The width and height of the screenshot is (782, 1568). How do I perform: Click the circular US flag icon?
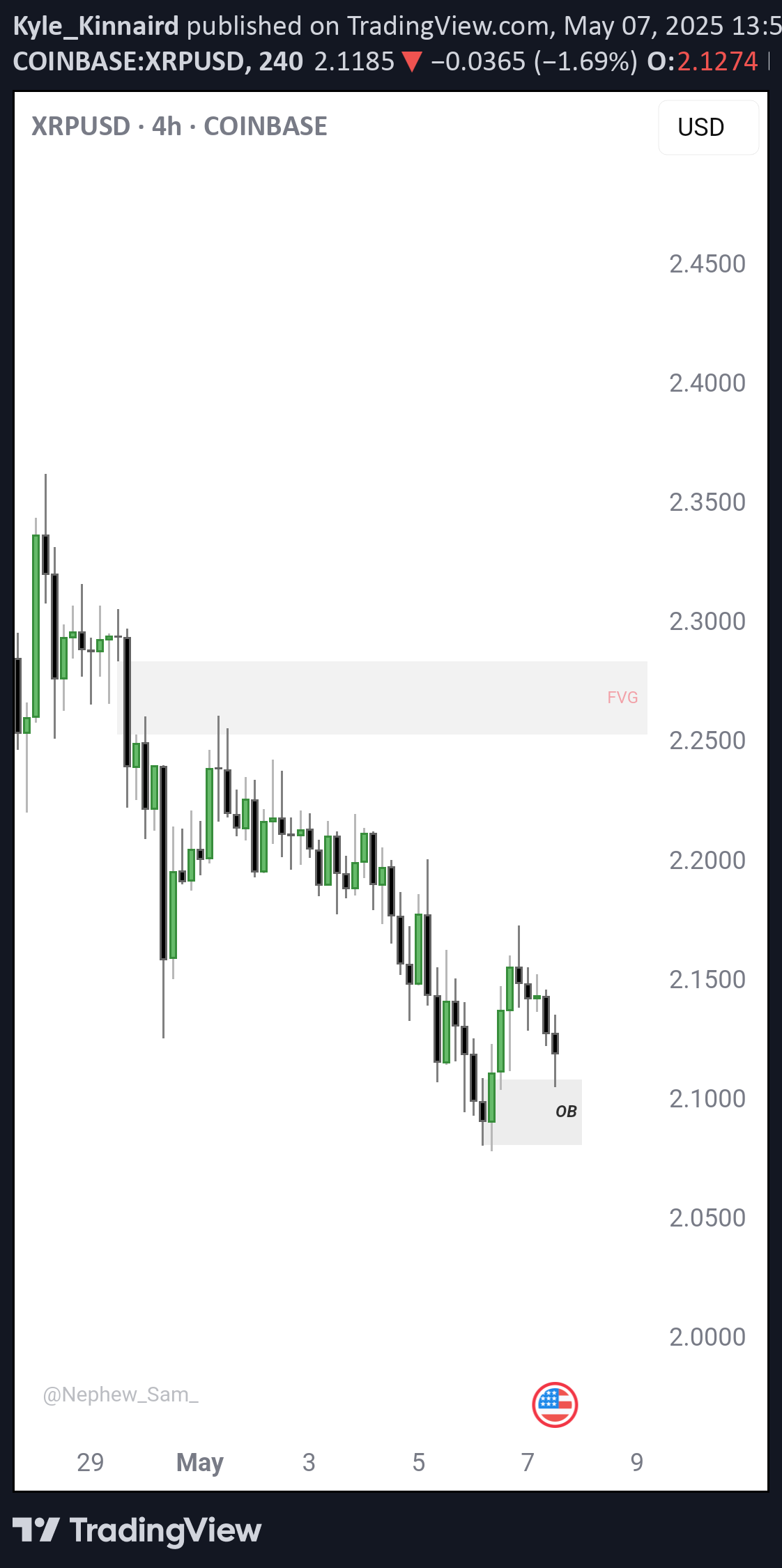click(554, 1404)
